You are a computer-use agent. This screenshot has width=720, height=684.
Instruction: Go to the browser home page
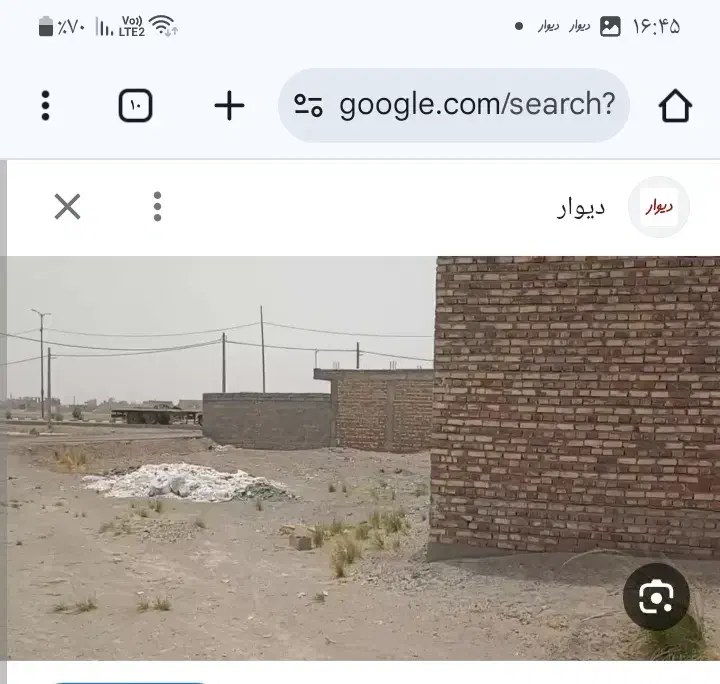675,106
